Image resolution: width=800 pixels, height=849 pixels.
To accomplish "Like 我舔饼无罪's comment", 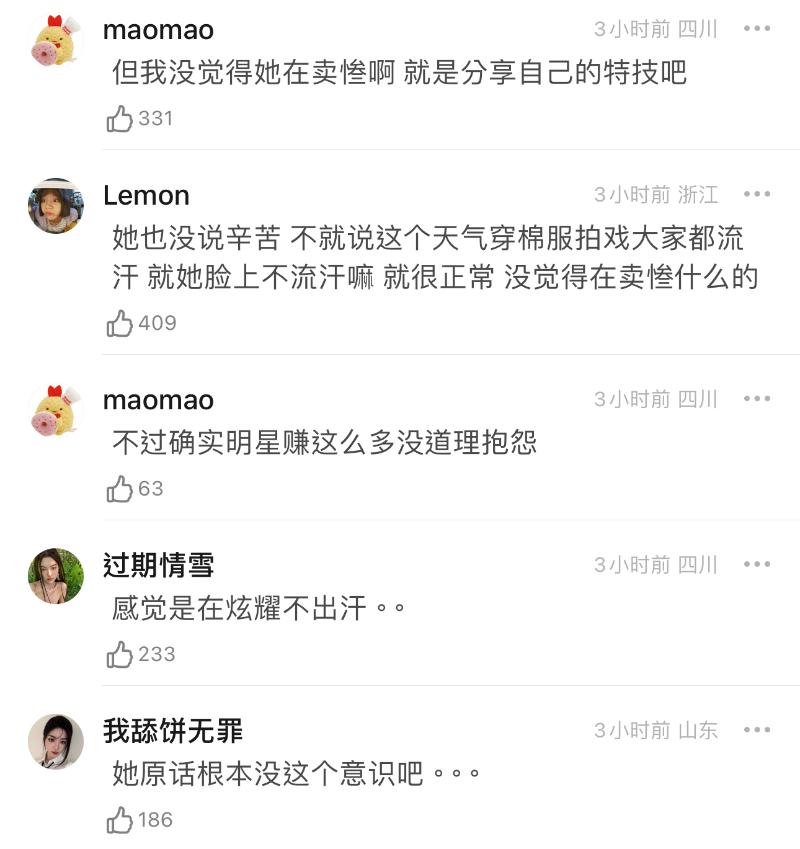I will click(x=120, y=821).
